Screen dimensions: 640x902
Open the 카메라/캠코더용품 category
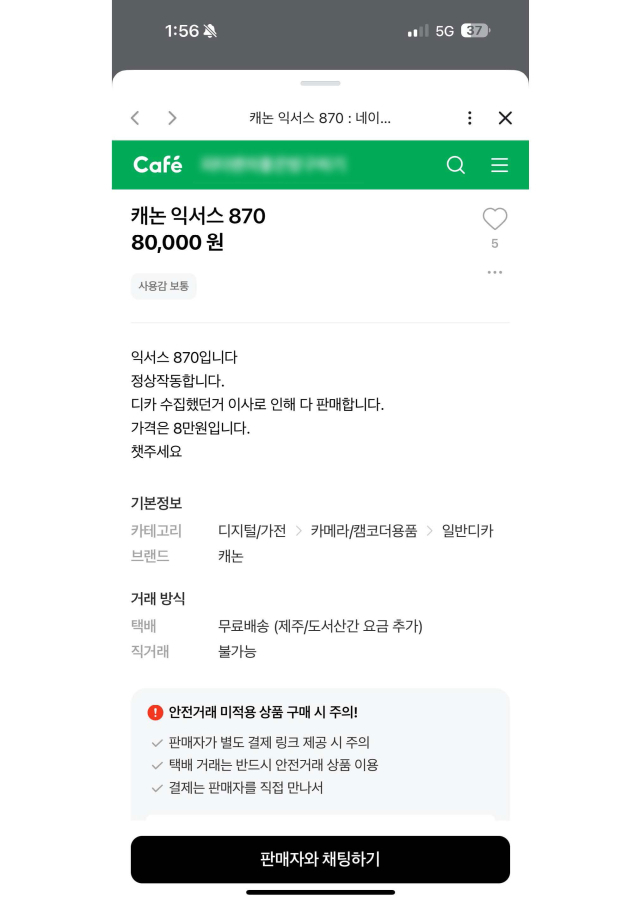tap(364, 531)
